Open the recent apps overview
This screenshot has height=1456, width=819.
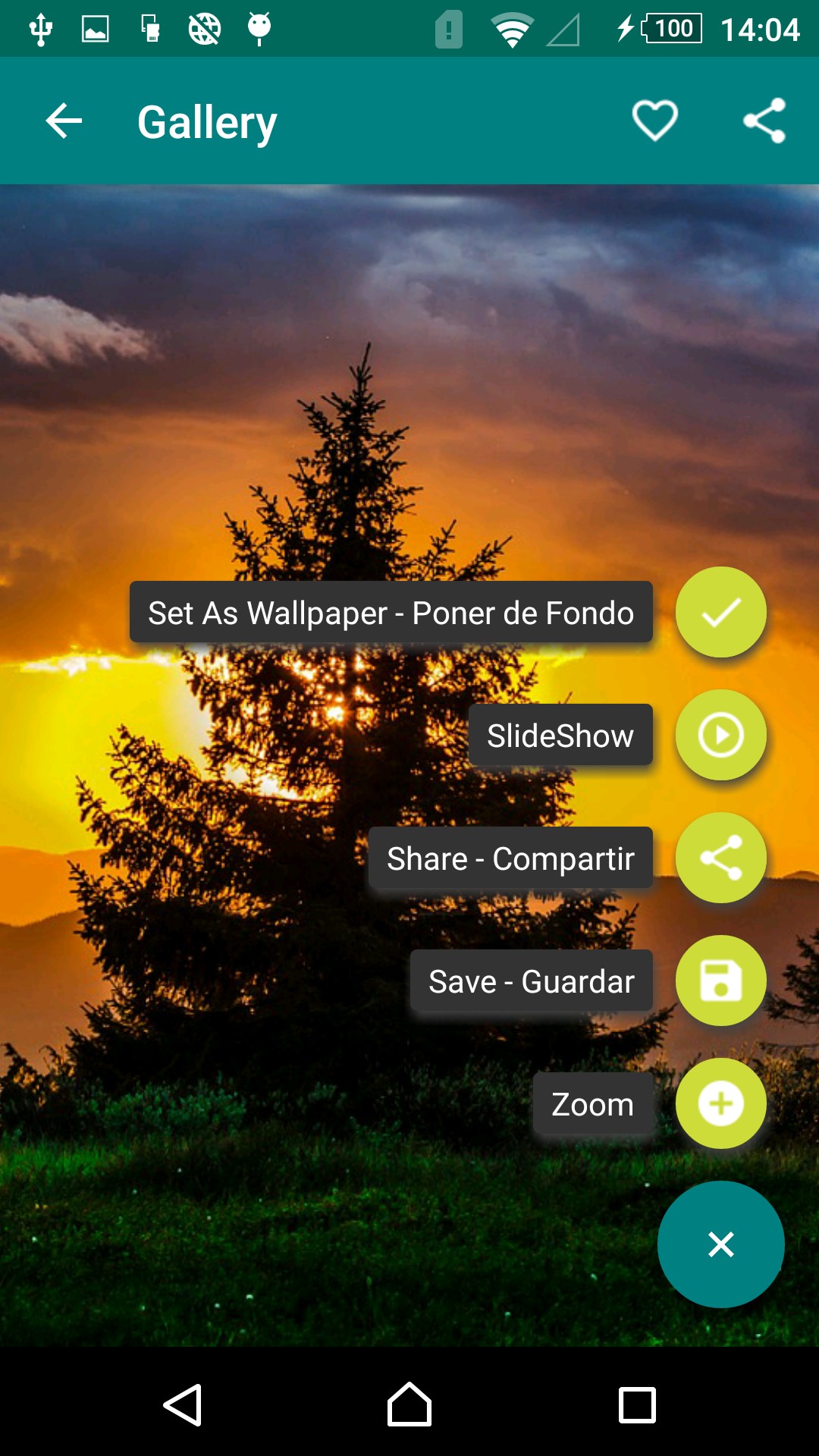[x=637, y=1405]
